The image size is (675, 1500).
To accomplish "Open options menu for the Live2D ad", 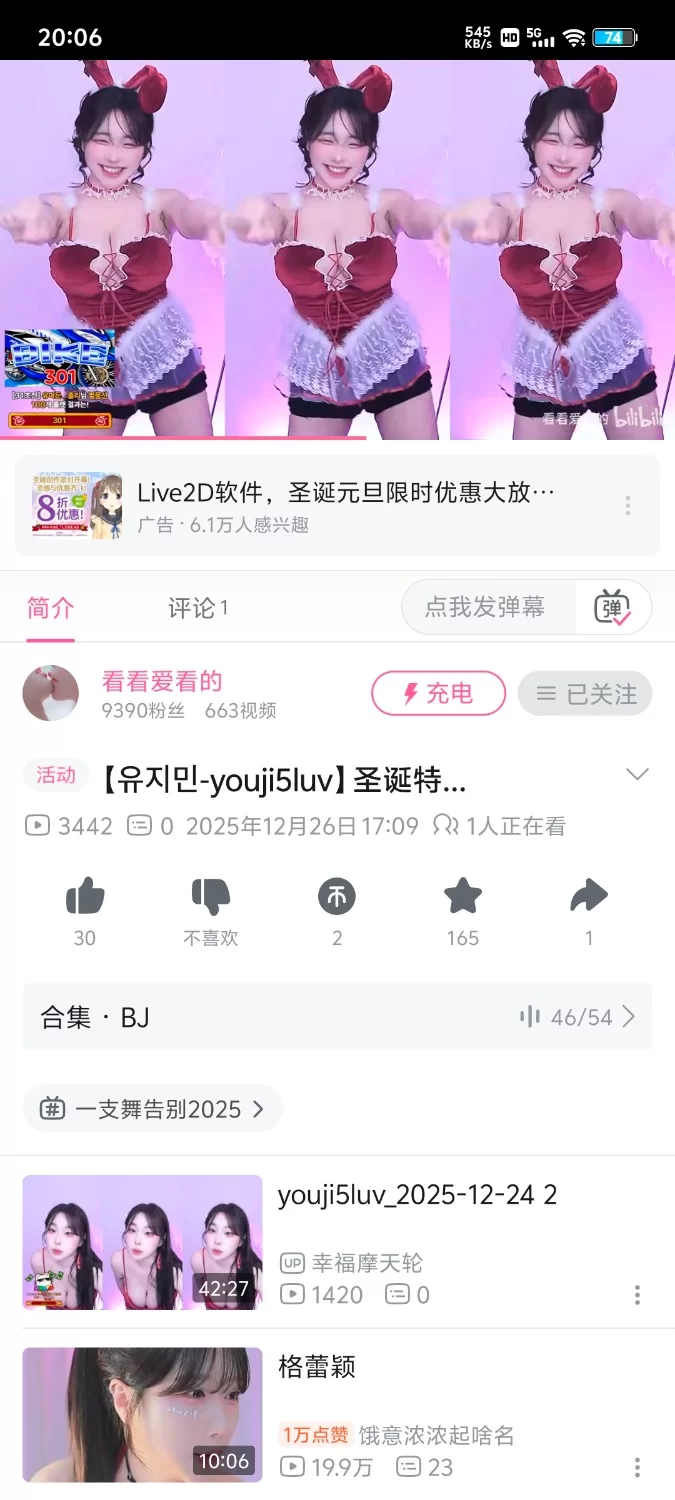I will pos(628,505).
